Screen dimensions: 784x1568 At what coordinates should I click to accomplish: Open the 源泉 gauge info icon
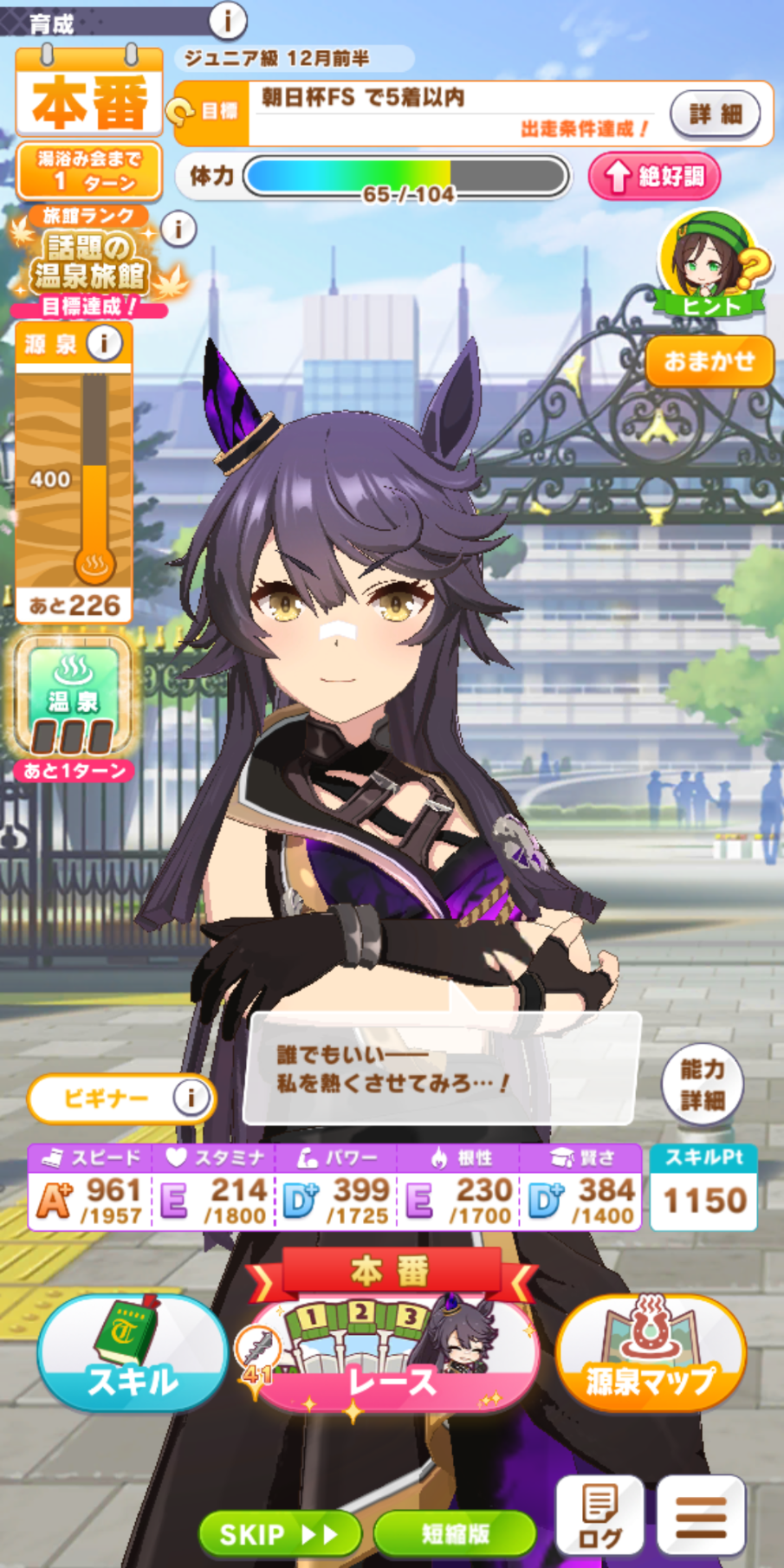tap(105, 343)
